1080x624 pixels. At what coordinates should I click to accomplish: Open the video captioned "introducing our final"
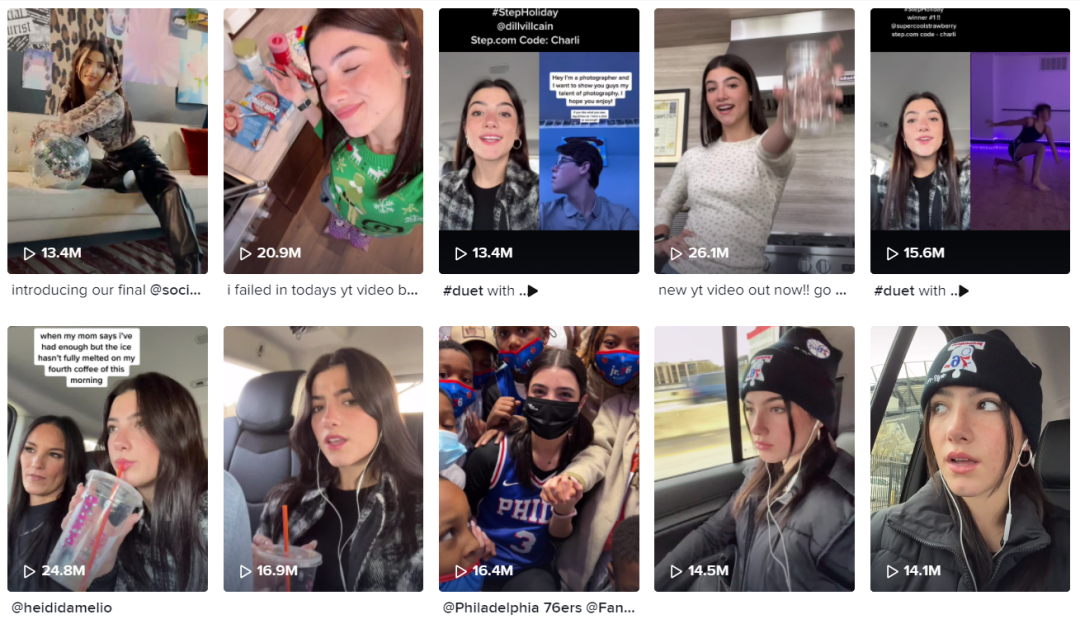click(107, 141)
